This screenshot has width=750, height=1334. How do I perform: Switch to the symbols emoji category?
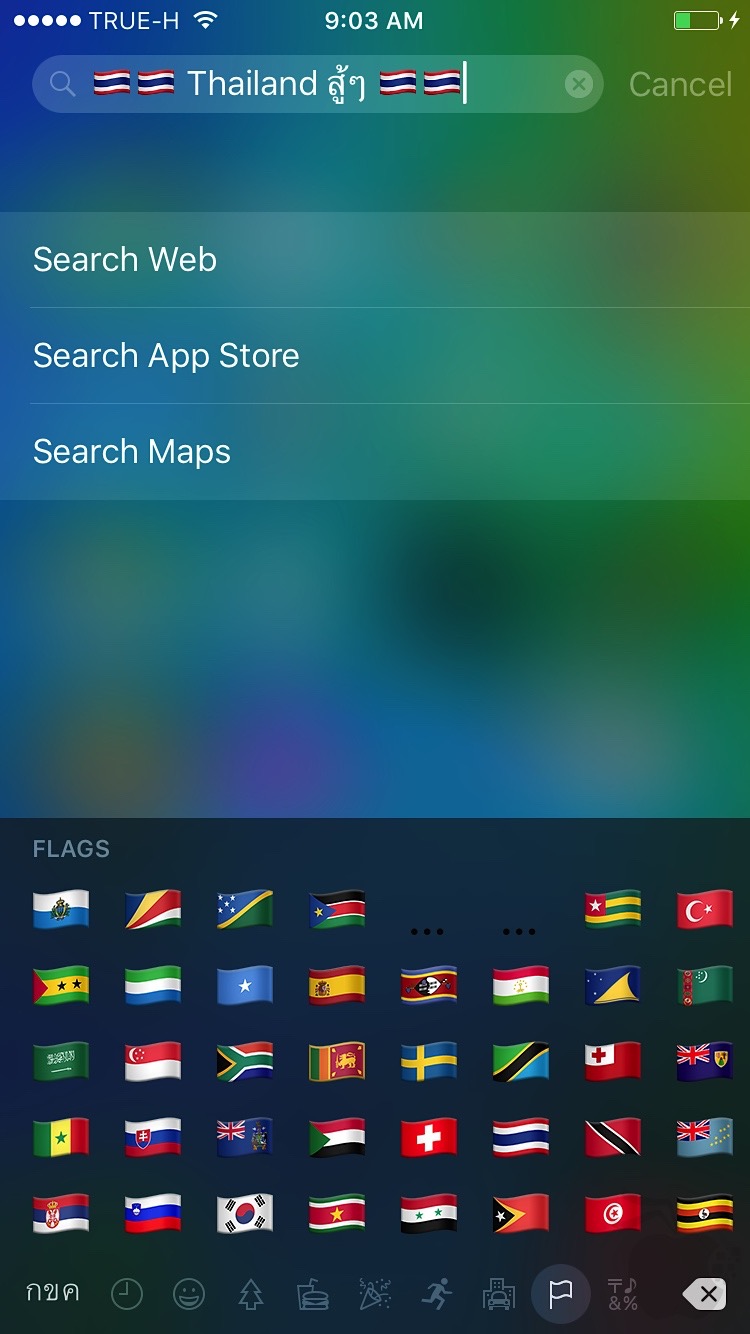(623, 1292)
